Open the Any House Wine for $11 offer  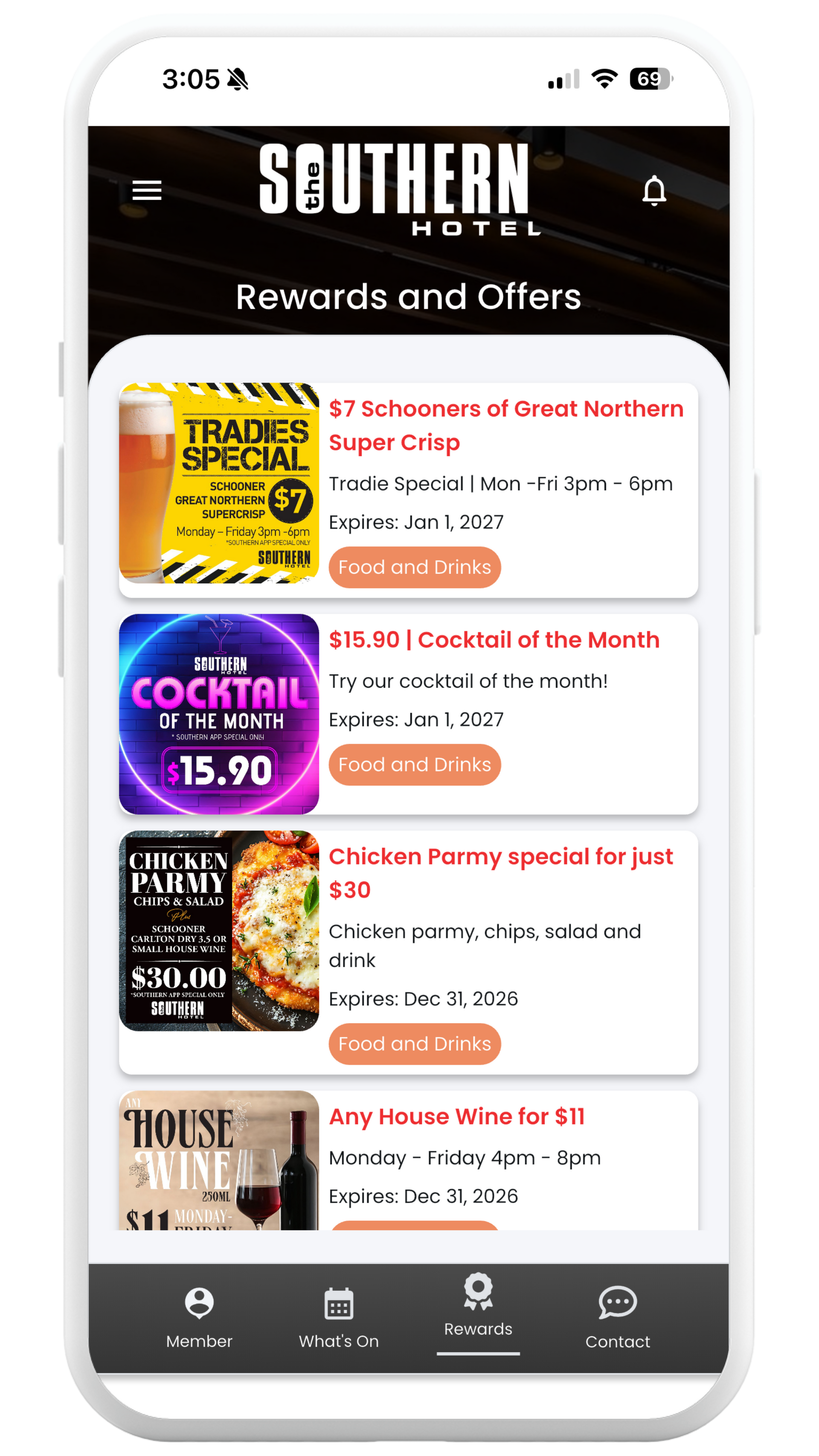click(x=457, y=1116)
